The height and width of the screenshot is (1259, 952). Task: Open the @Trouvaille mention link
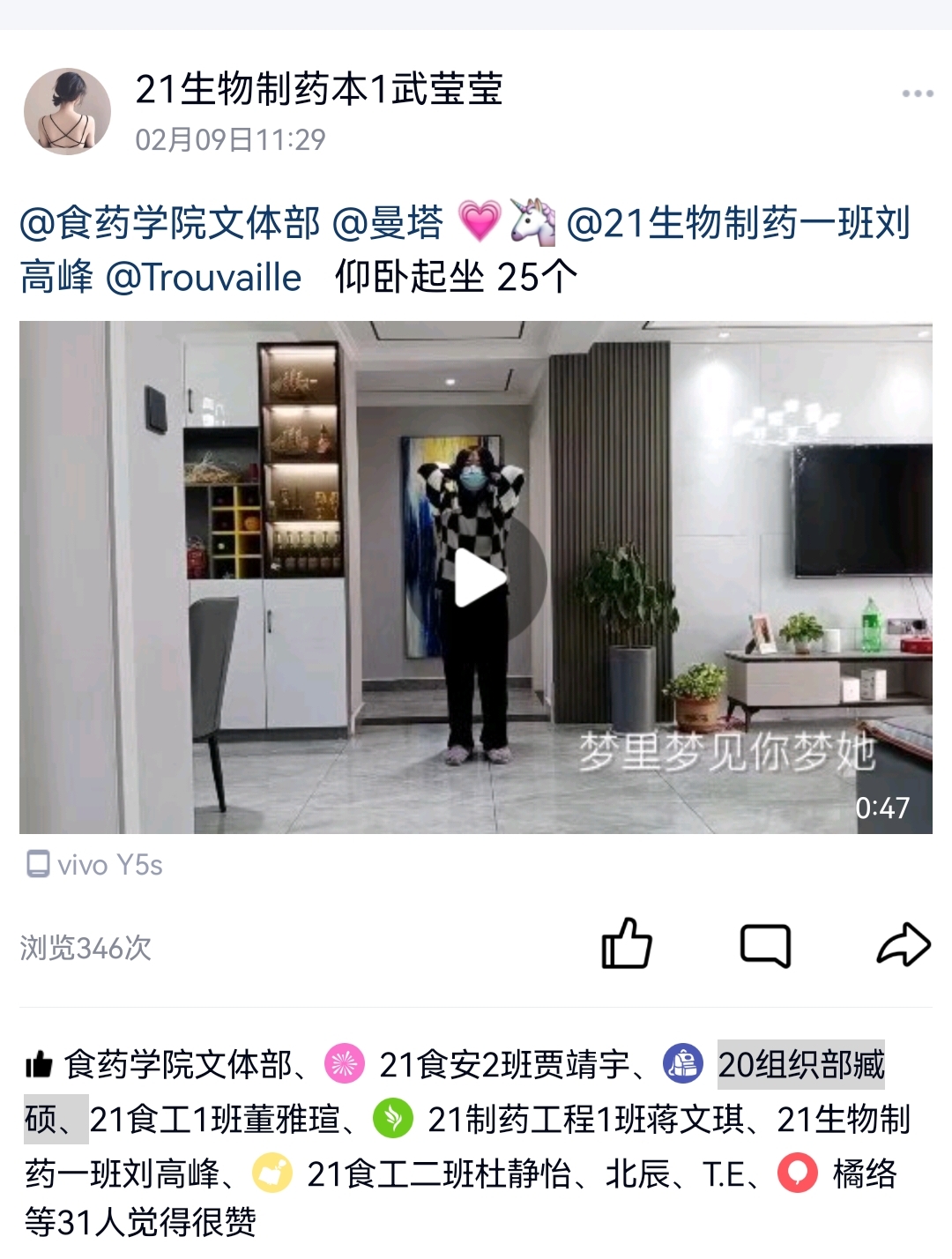point(204,278)
